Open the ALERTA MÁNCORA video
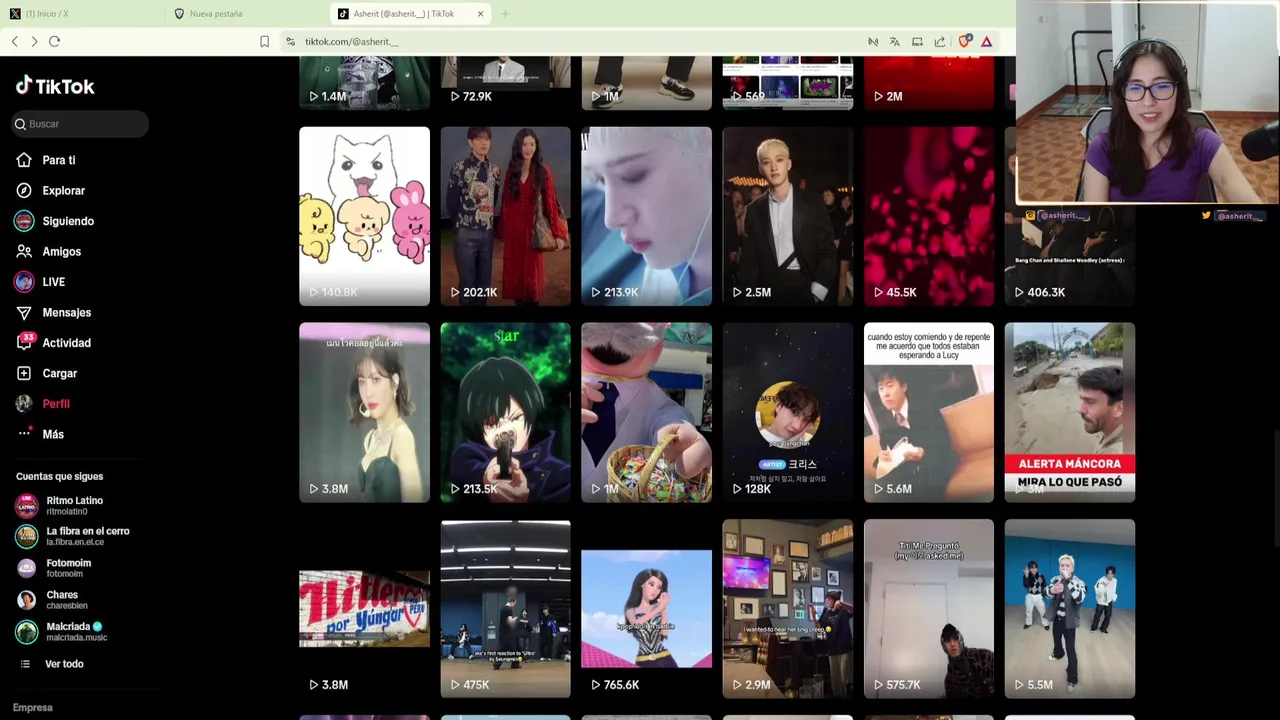Viewport: 1280px width, 720px height. coord(1069,412)
